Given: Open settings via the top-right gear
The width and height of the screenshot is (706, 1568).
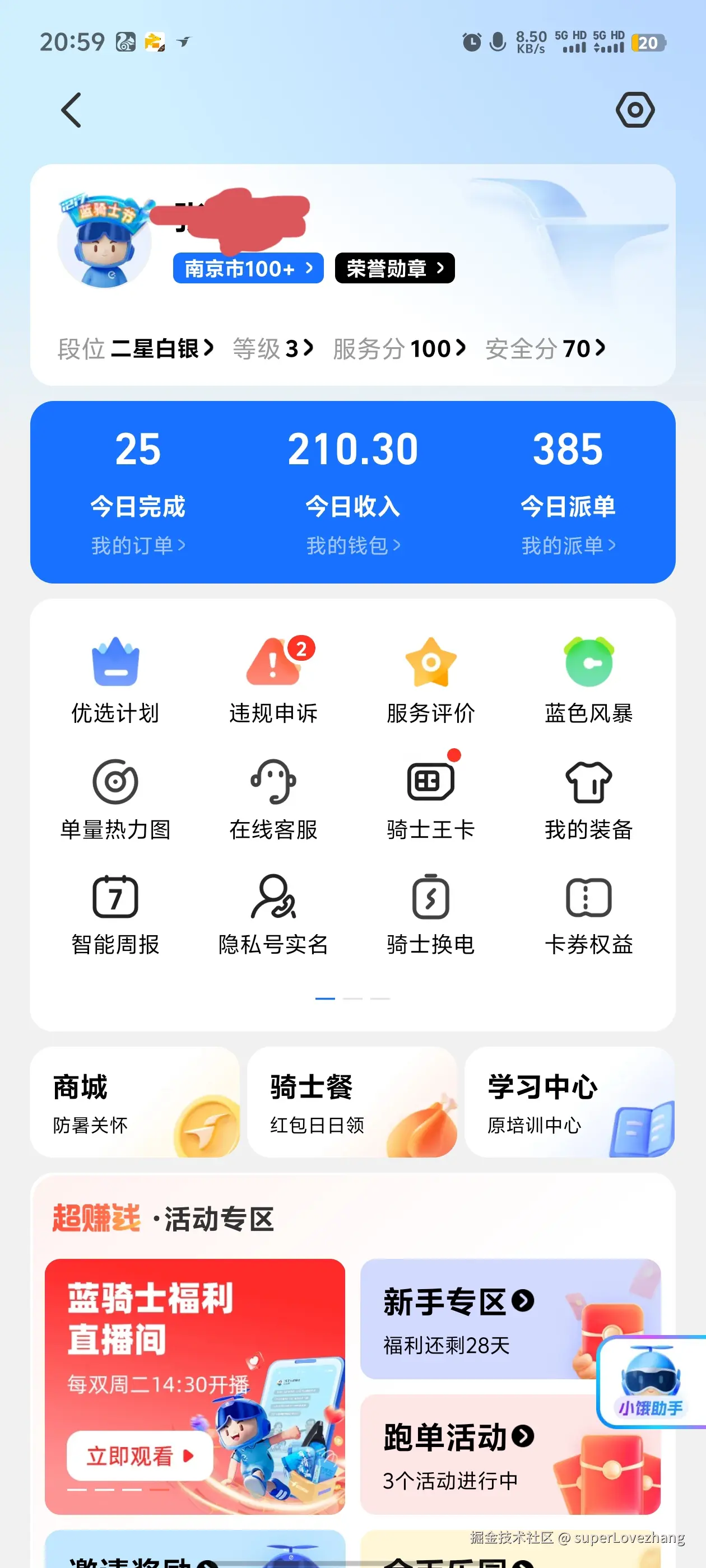Looking at the screenshot, I should [x=635, y=110].
